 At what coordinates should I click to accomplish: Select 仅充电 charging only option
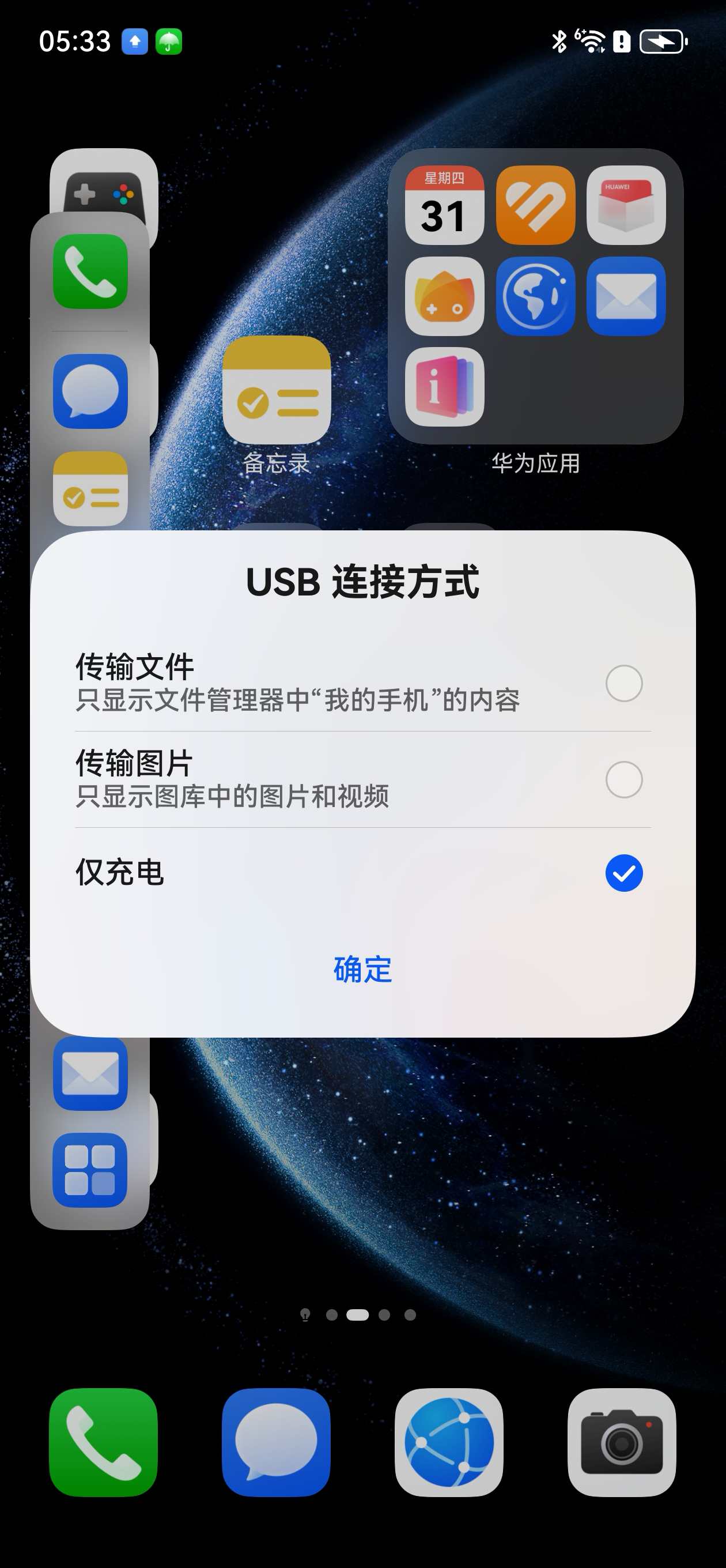click(x=623, y=873)
